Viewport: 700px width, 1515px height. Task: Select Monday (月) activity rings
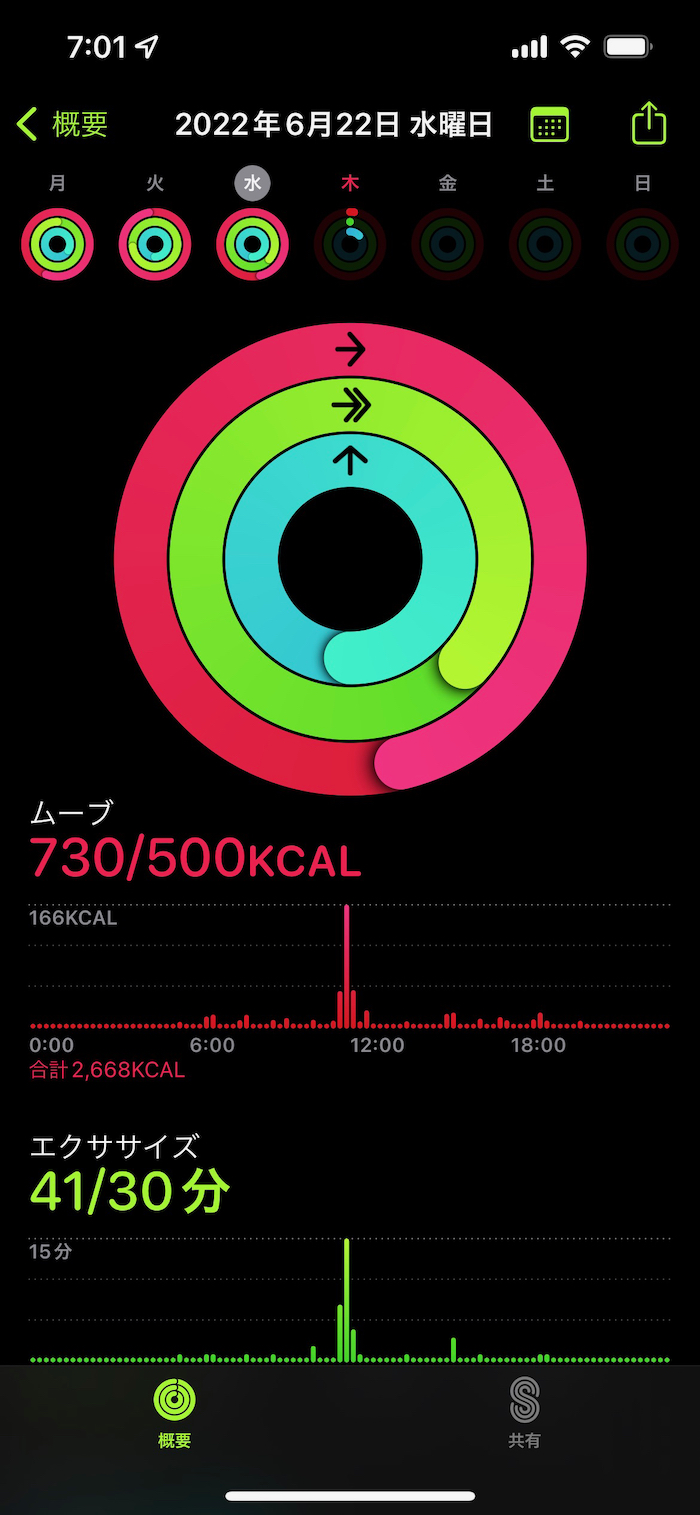(57, 243)
